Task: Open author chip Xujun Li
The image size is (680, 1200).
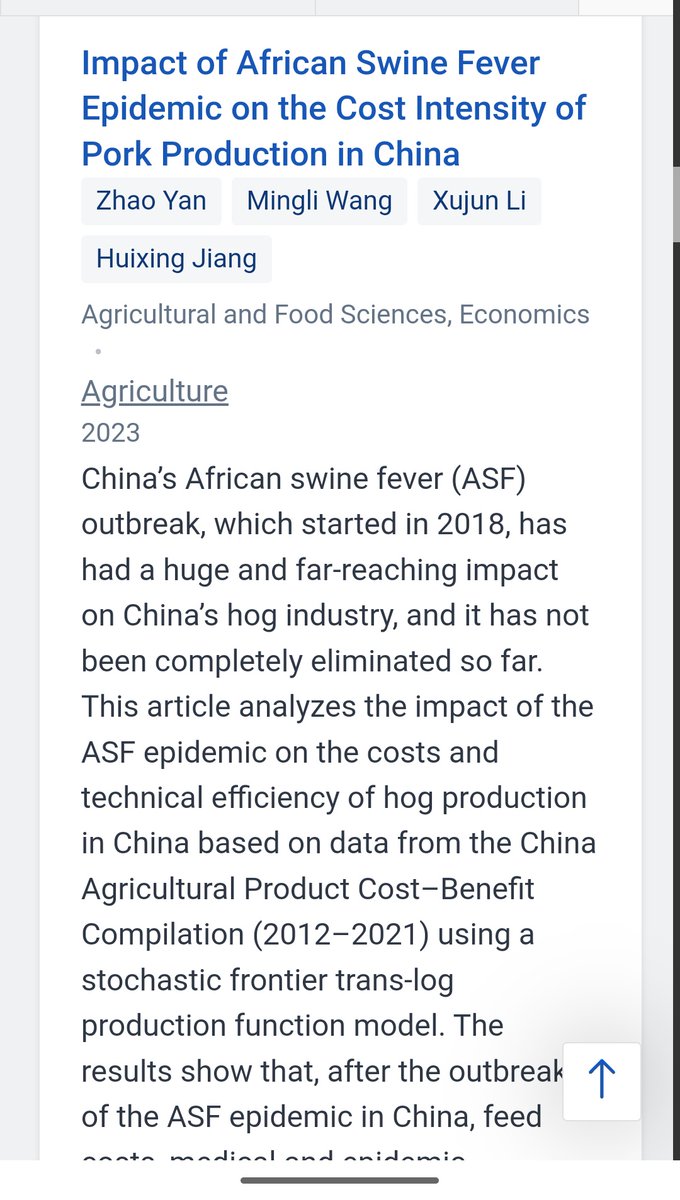Action: click(479, 201)
